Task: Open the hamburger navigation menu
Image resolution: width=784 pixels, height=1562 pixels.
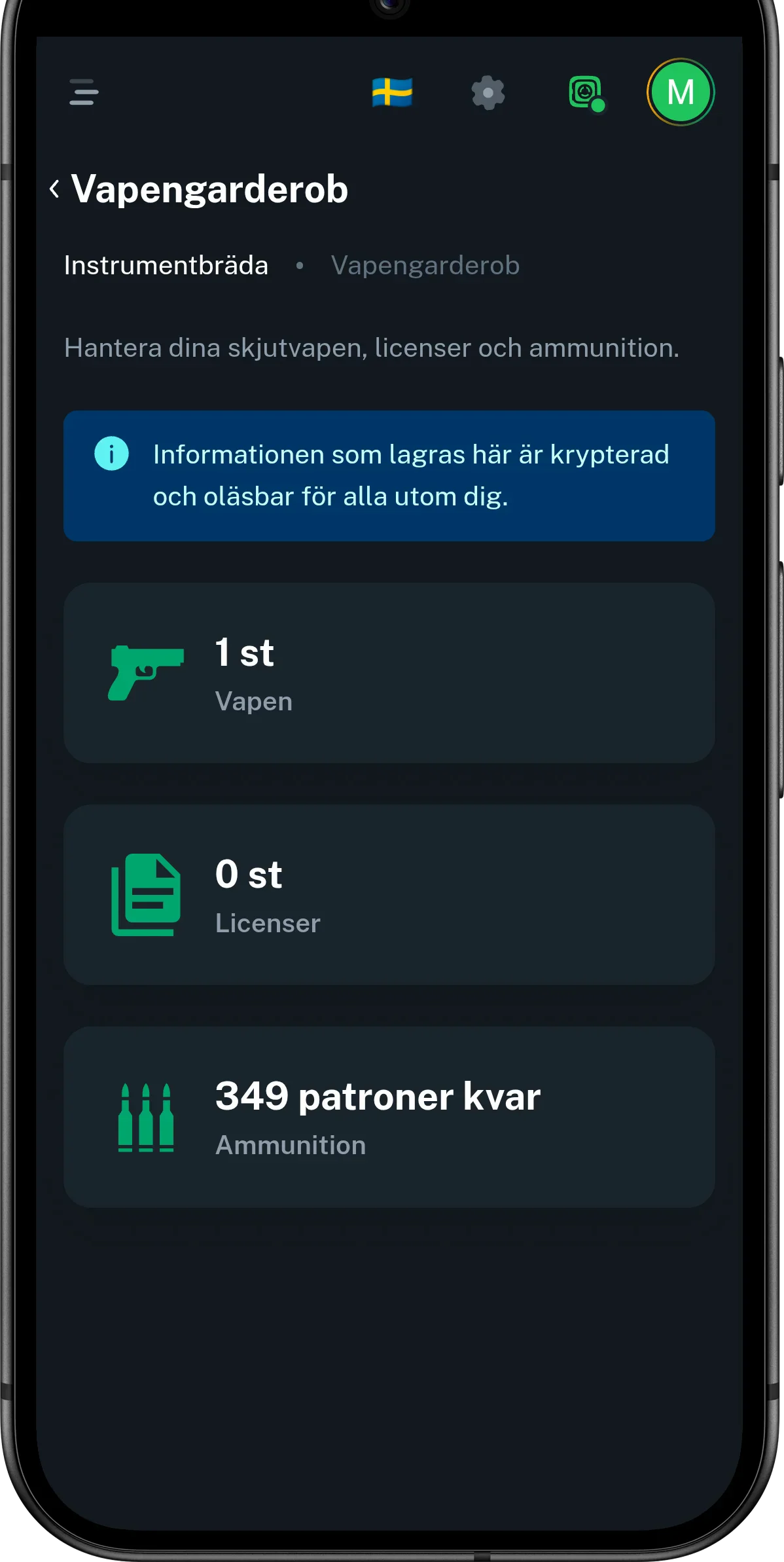Action: pos(84,94)
